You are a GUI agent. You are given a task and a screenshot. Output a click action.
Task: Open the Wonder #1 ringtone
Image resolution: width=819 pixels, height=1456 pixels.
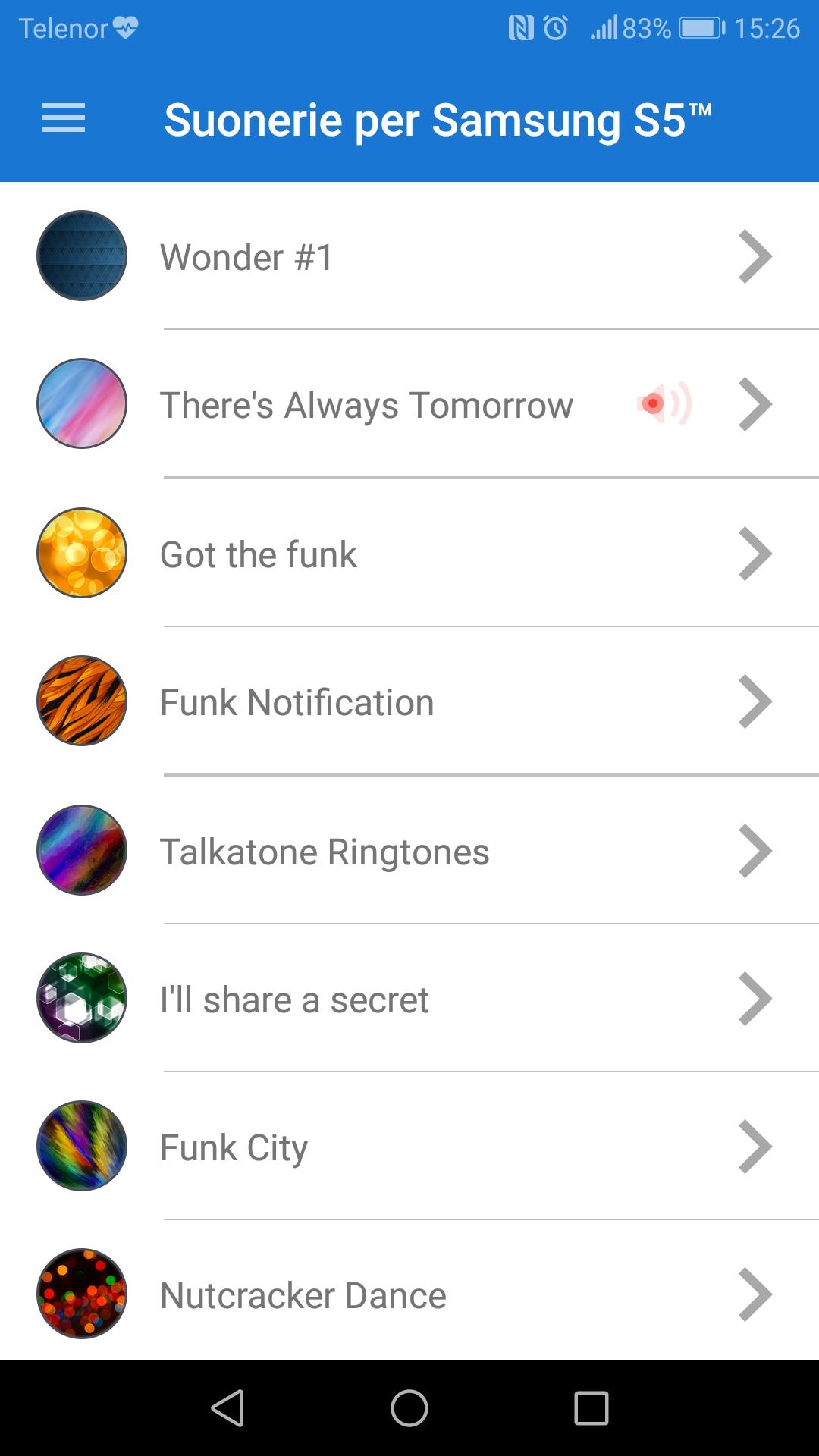click(409, 256)
